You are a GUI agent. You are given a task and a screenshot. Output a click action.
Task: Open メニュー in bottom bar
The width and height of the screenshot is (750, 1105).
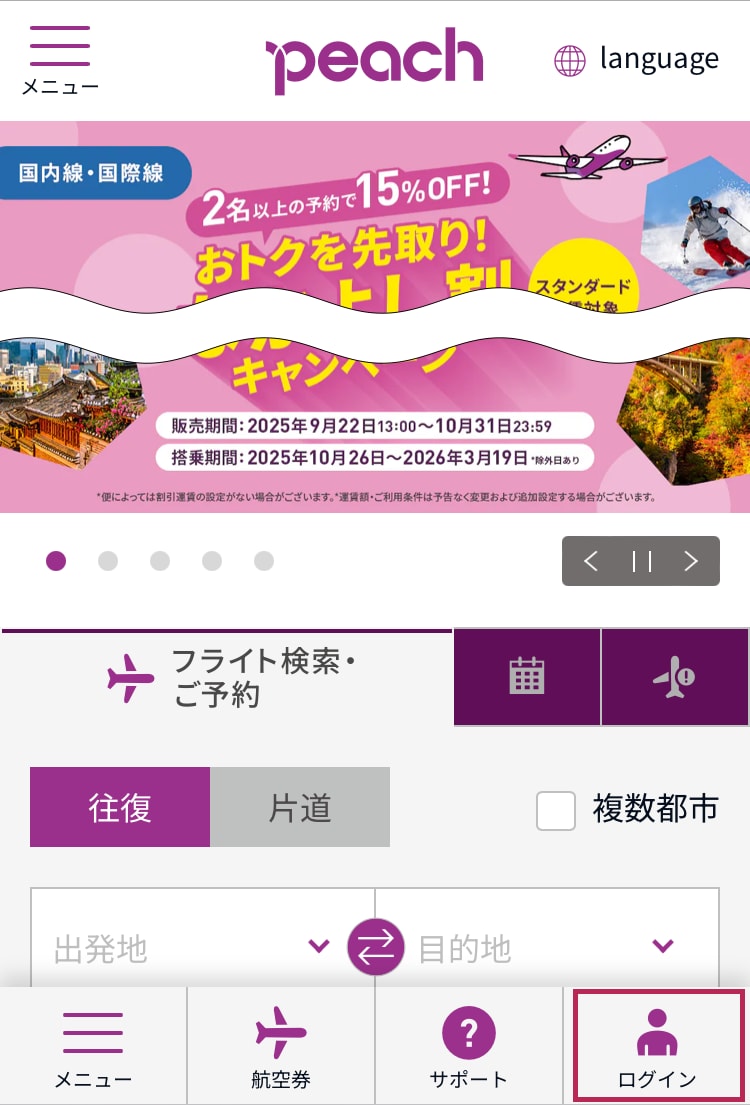click(93, 1047)
